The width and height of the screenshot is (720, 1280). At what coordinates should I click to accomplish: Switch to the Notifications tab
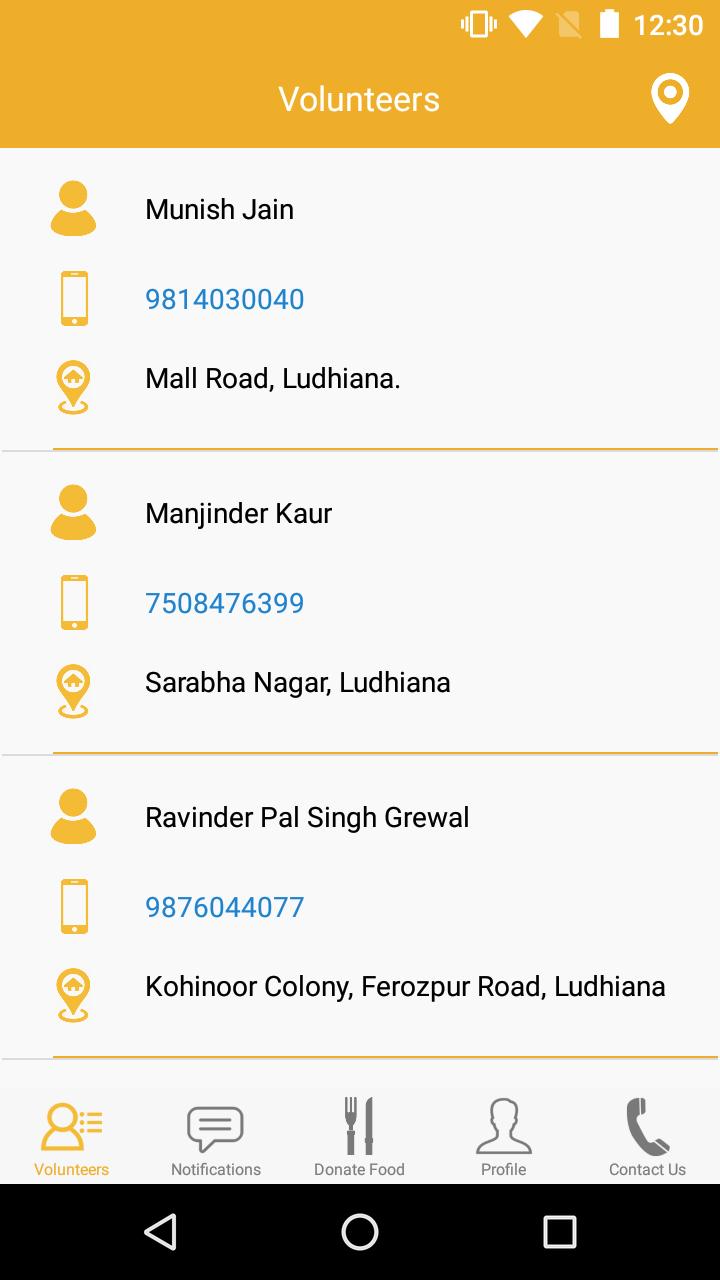click(216, 1138)
